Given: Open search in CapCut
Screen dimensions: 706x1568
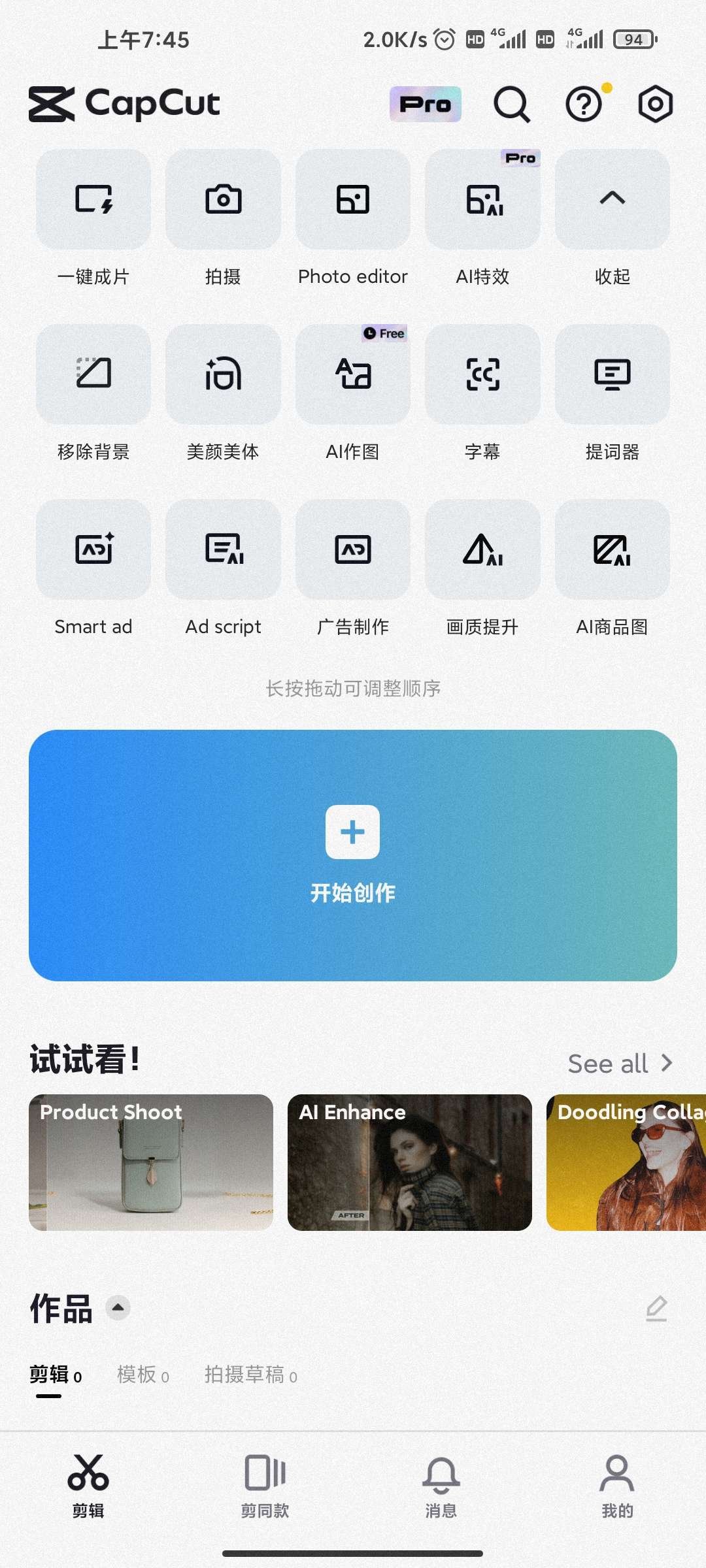Looking at the screenshot, I should pos(512,104).
